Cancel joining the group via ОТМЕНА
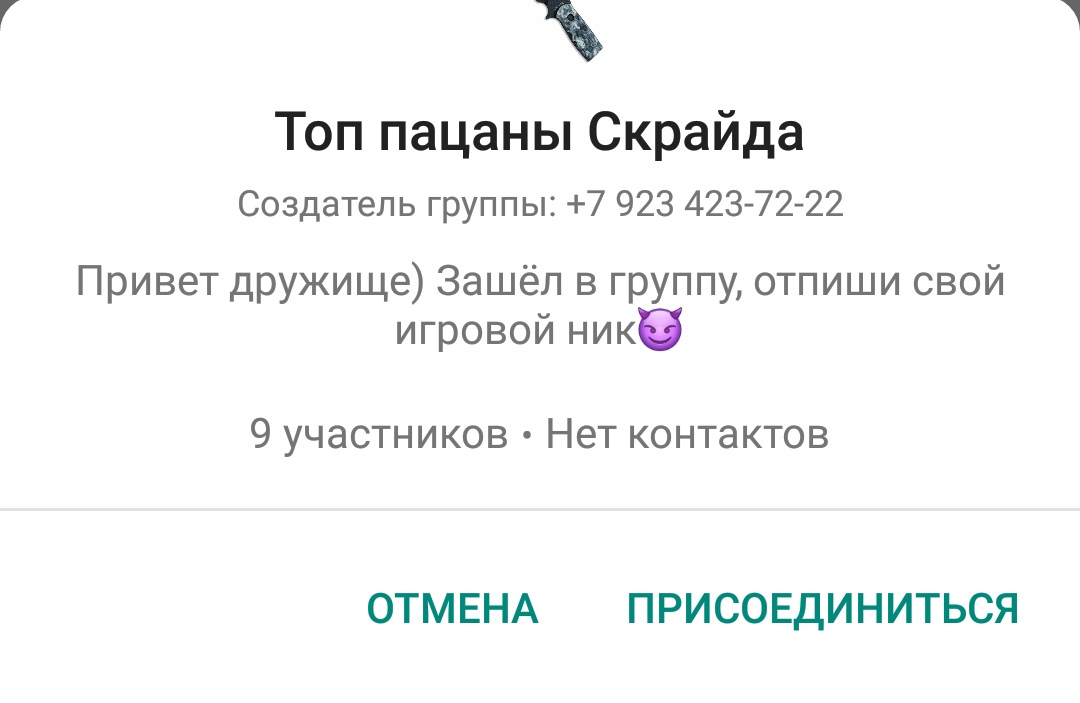The image size is (1080, 703). pyautogui.click(x=452, y=608)
